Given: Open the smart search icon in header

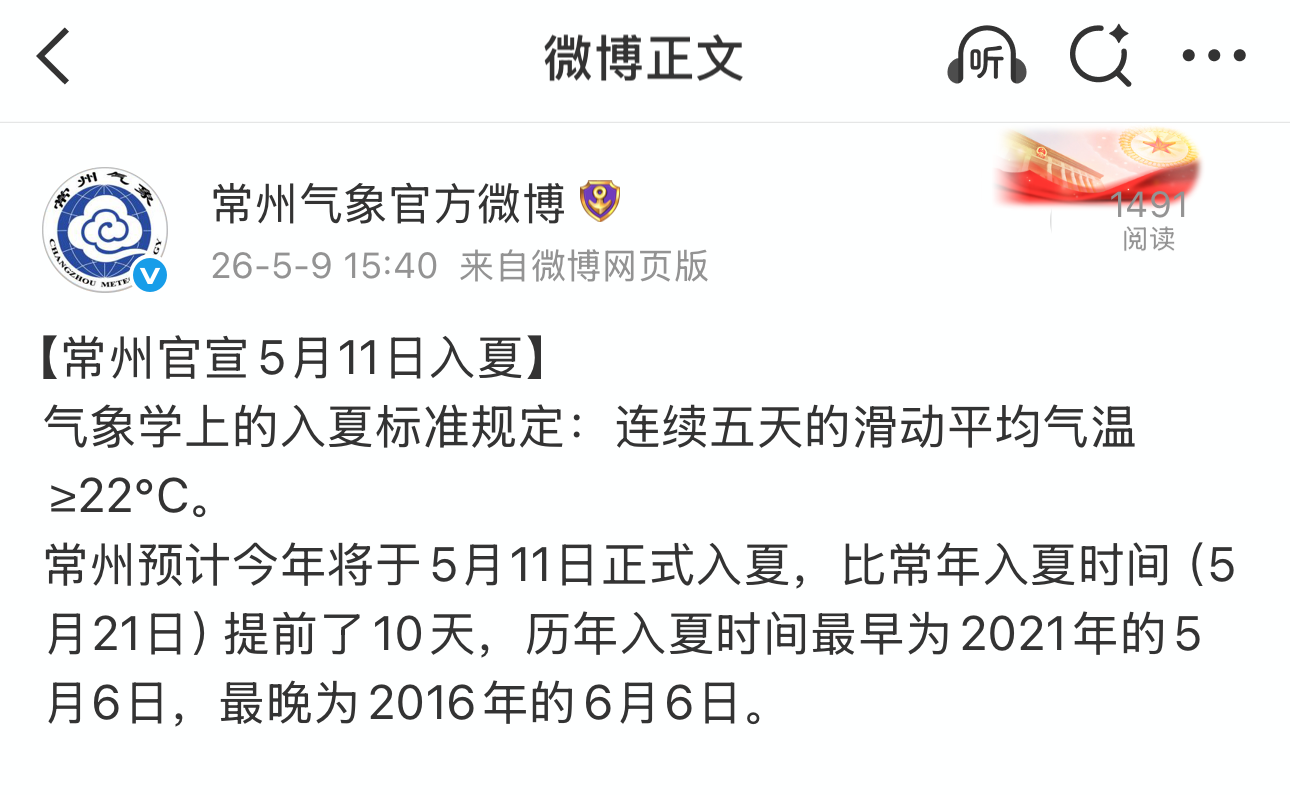Looking at the screenshot, I should (x=1100, y=56).
